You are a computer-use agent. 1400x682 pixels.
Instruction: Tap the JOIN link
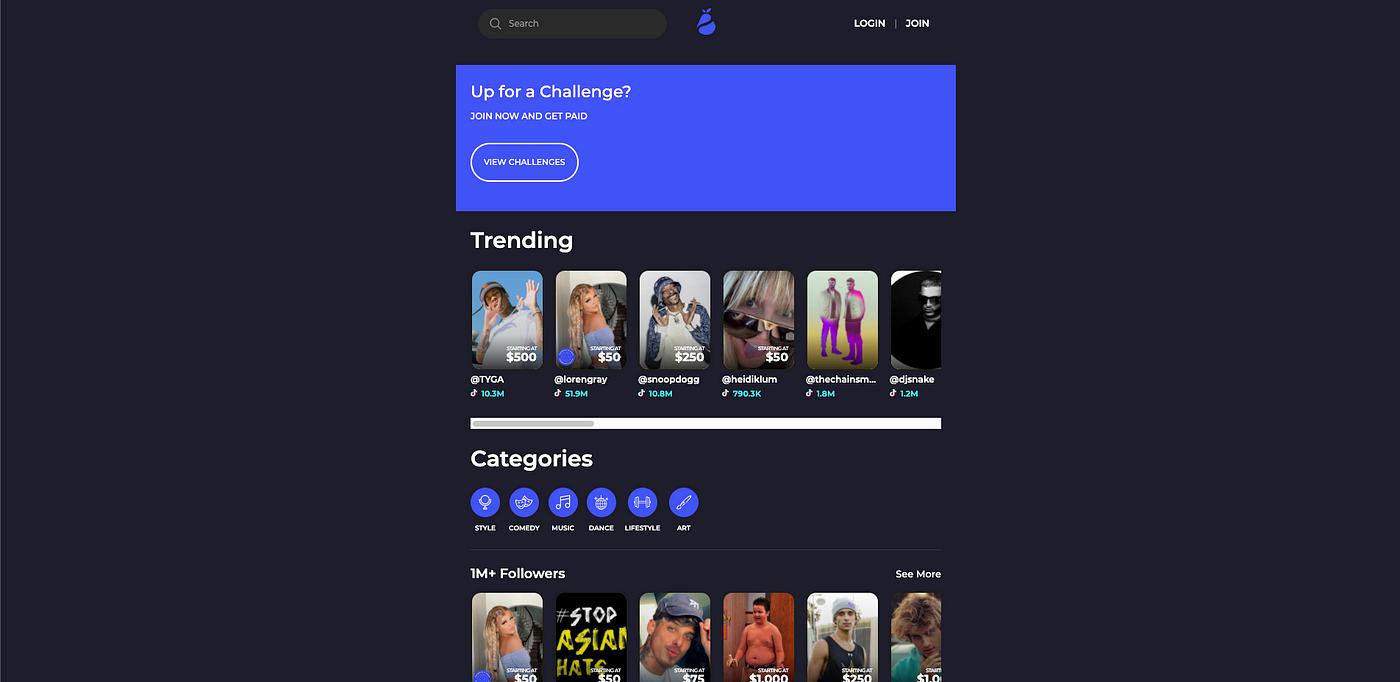917,23
